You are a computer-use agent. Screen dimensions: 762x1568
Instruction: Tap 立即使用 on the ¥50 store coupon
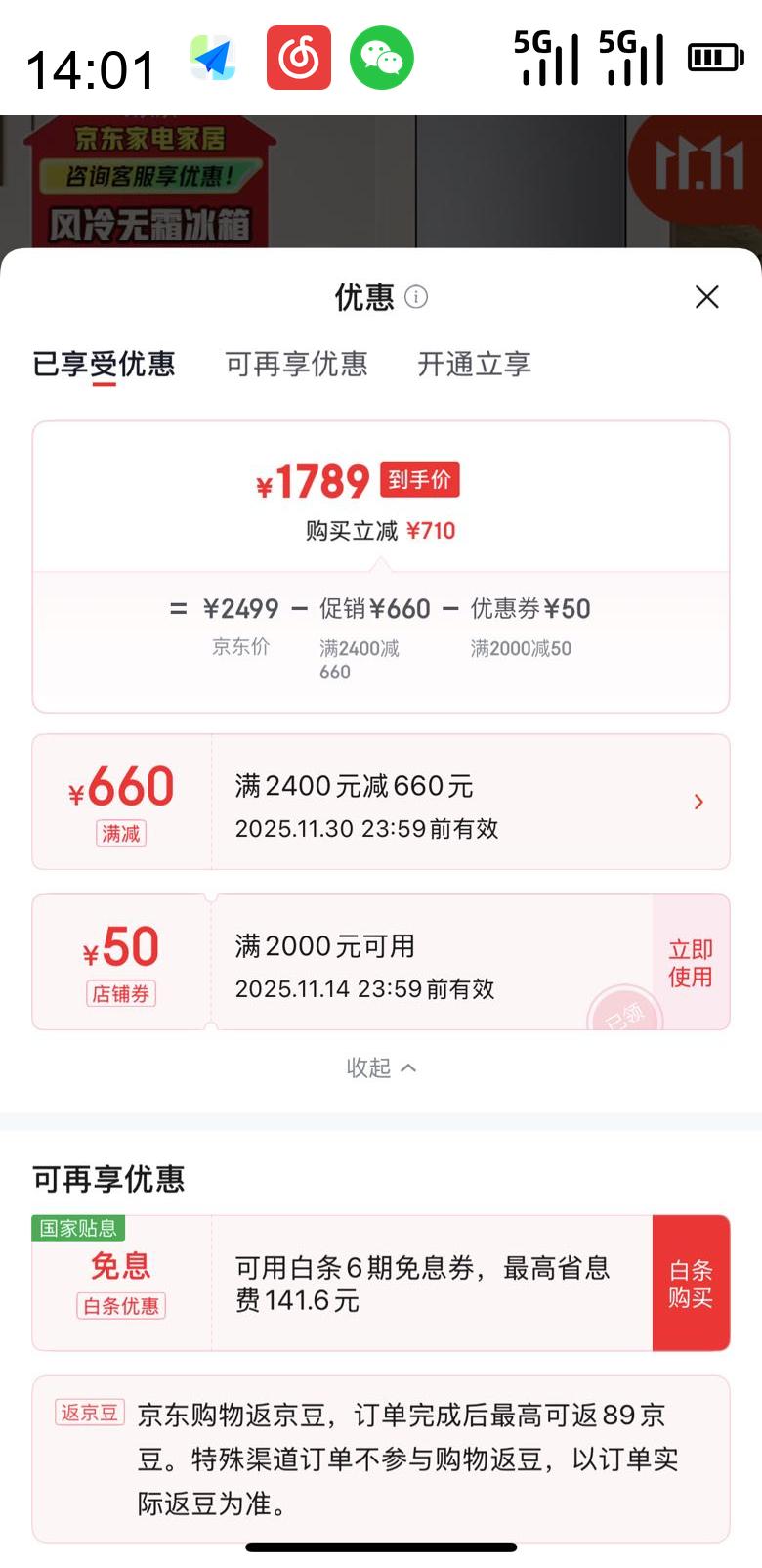click(x=691, y=962)
